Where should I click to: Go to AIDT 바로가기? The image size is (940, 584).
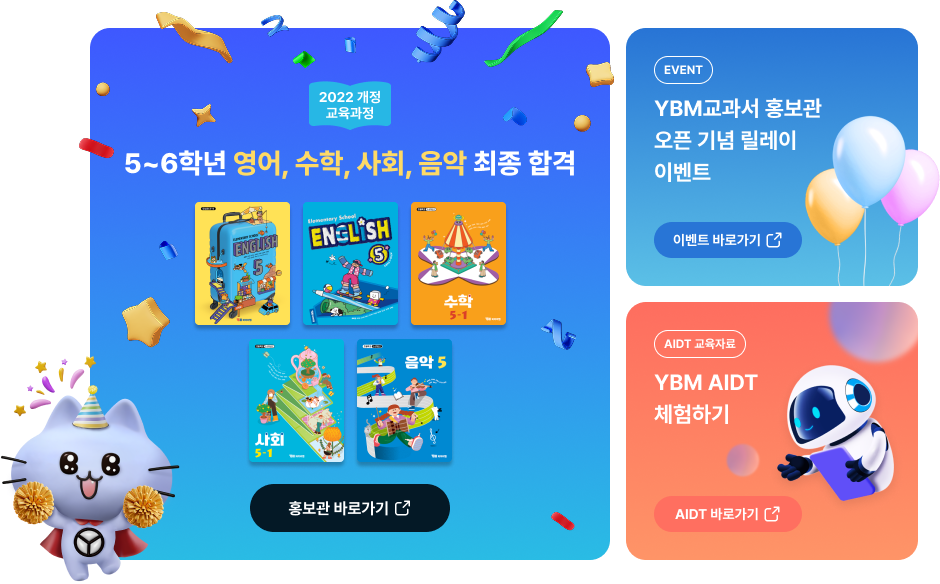tap(727, 514)
